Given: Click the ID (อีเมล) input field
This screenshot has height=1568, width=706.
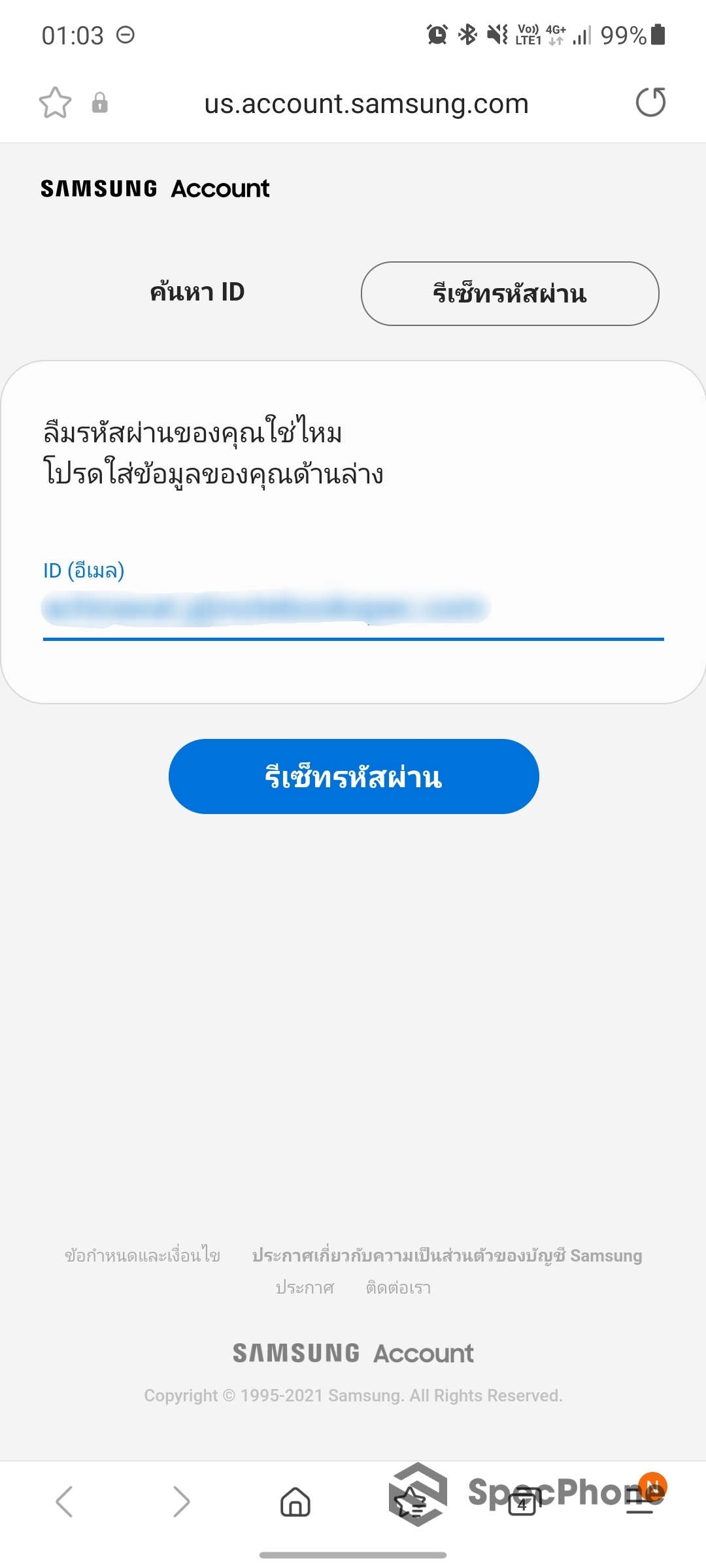Looking at the screenshot, I should pyautogui.click(x=353, y=611).
